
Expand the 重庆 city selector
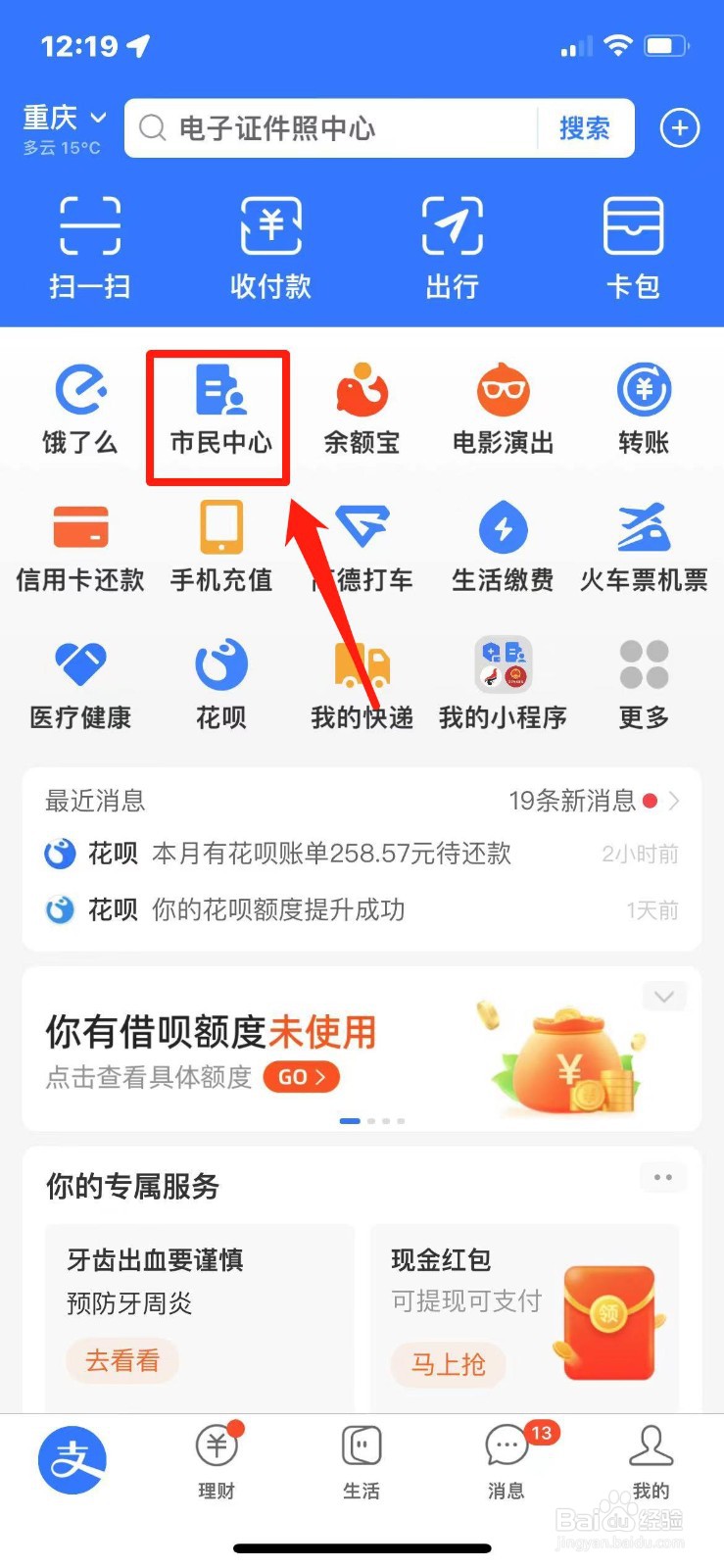coord(63,118)
